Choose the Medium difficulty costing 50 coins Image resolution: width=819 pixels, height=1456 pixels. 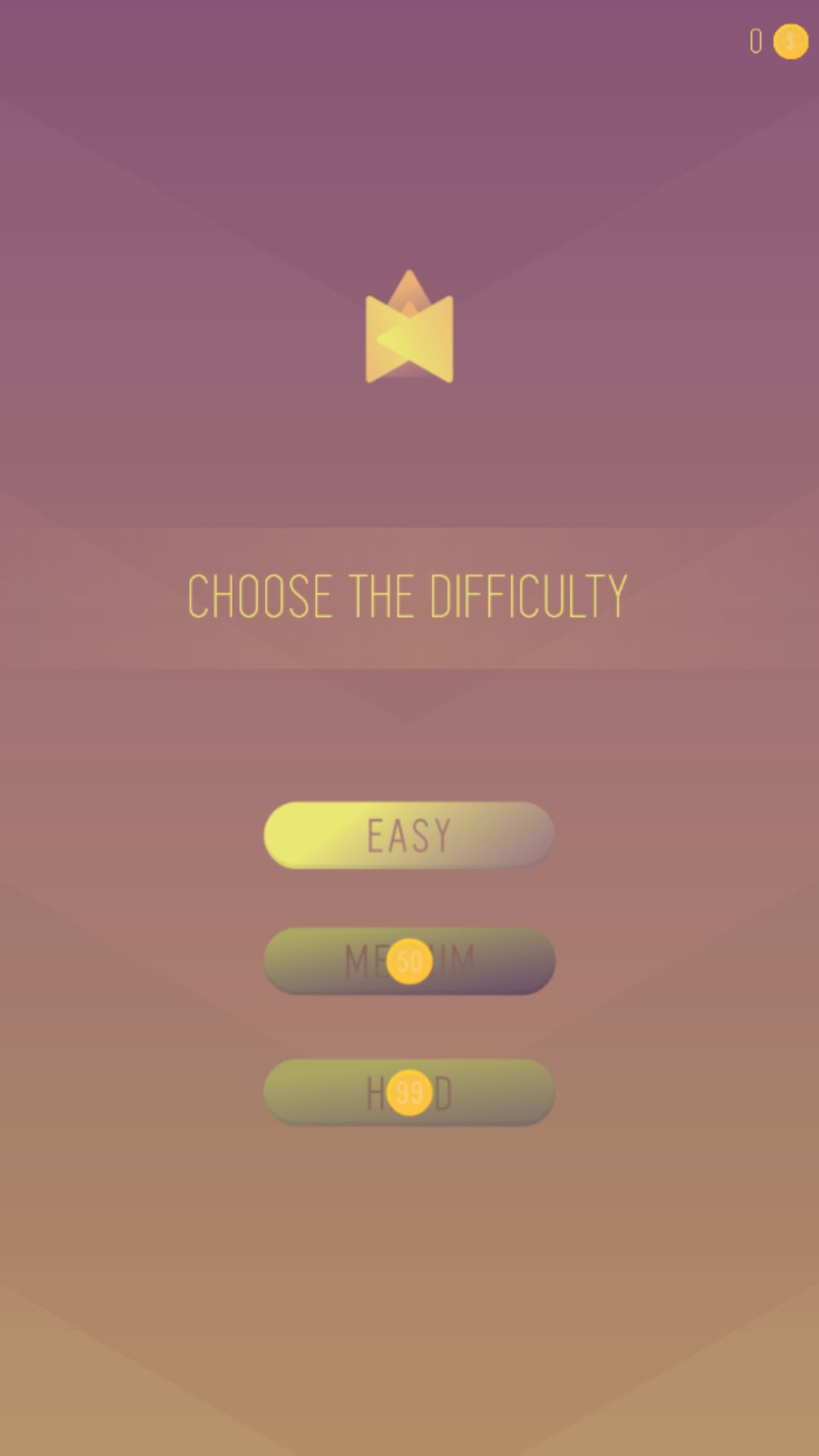pos(409,962)
